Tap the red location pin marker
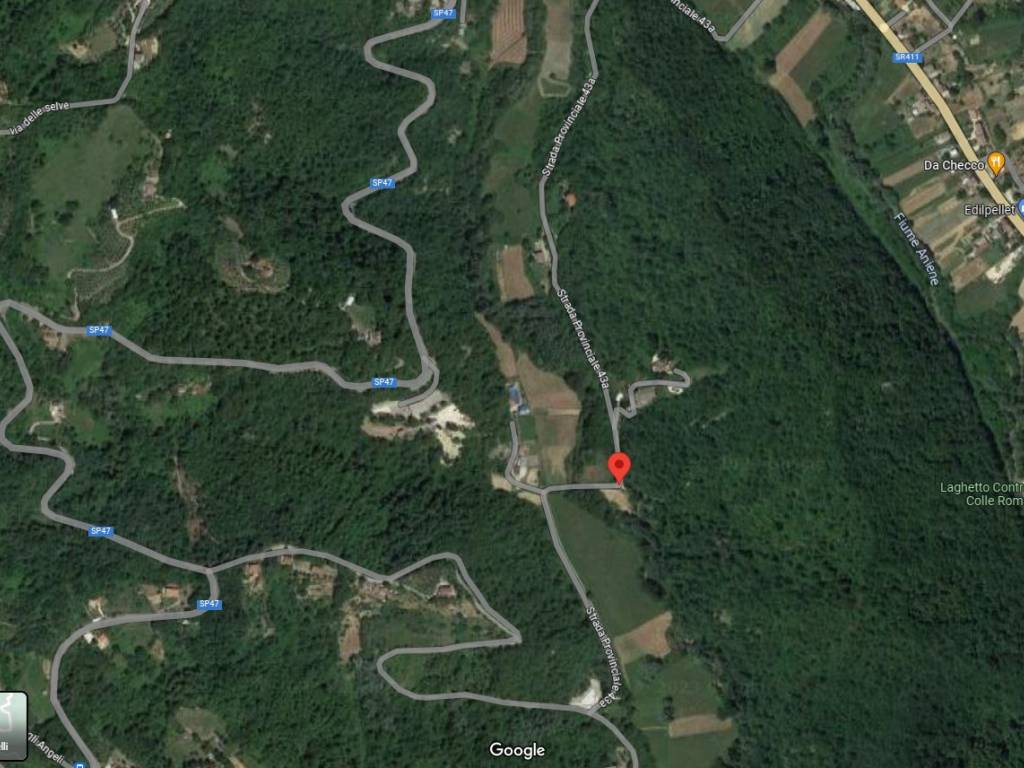Viewport: 1024px width, 768px height. (620, 467)
